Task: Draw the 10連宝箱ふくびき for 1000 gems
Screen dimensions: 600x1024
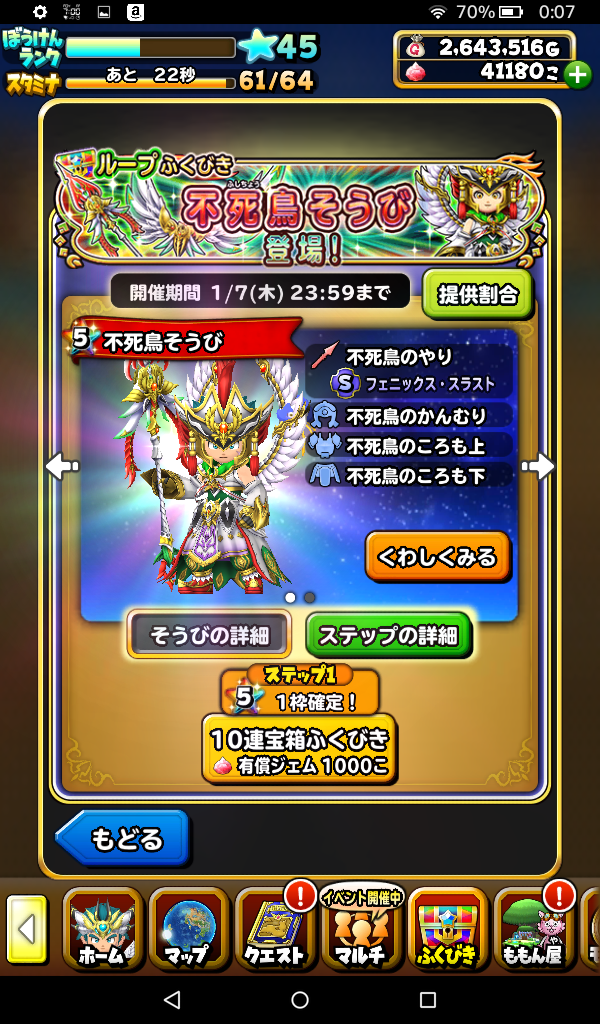Action: tap(299, 748)
